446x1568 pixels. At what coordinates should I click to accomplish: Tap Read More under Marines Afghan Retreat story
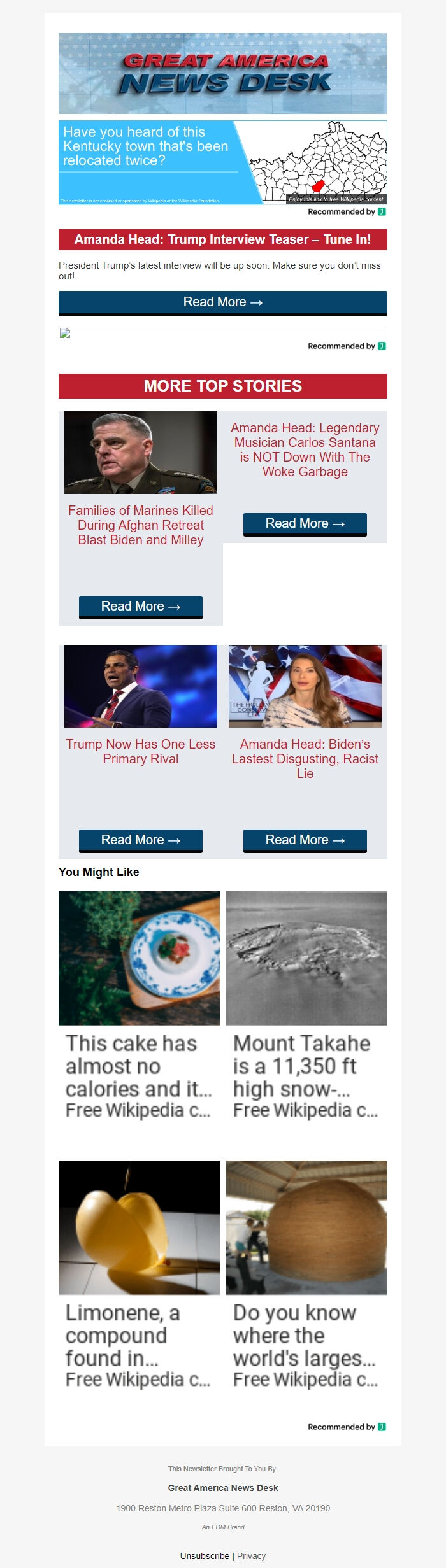pos(140,607)
